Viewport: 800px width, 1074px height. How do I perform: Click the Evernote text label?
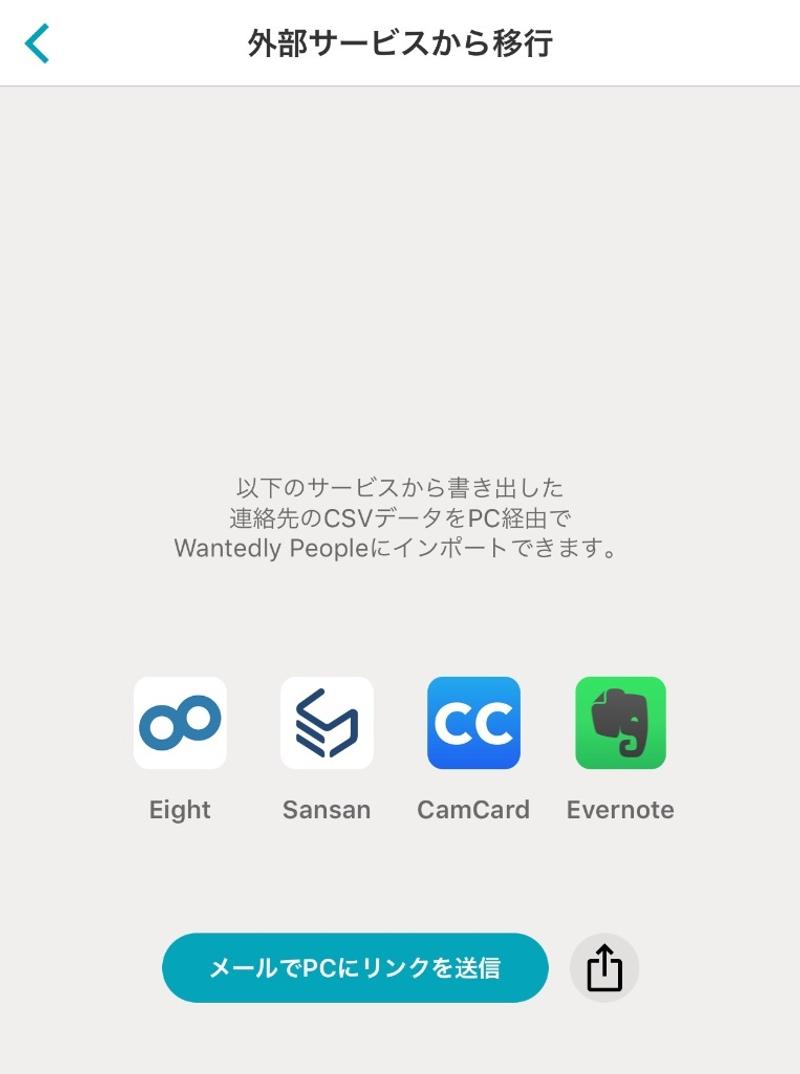[x=620, y=810]
